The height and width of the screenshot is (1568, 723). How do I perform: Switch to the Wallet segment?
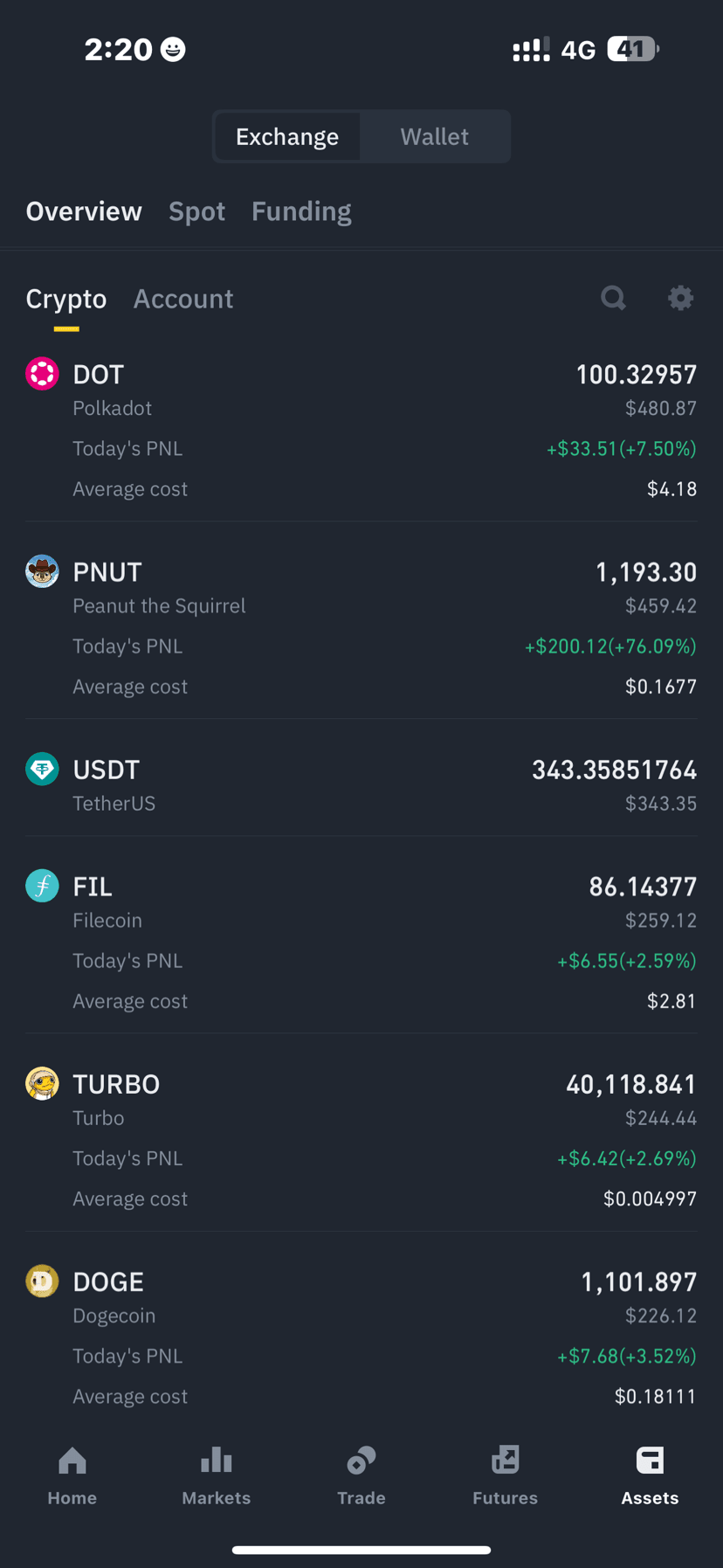434,136
